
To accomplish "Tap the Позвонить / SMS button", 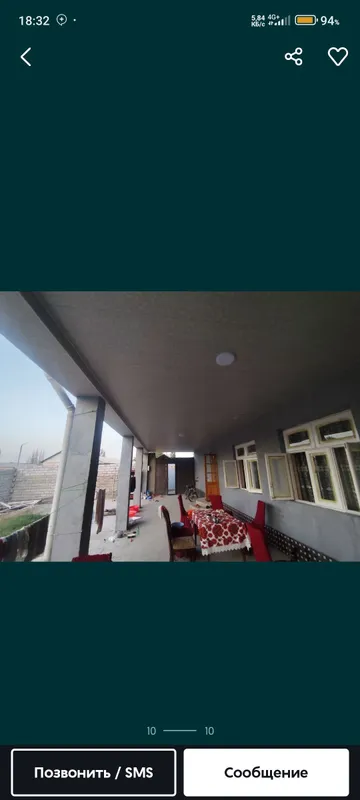I will pyautogui.click(x=93, y=772).
